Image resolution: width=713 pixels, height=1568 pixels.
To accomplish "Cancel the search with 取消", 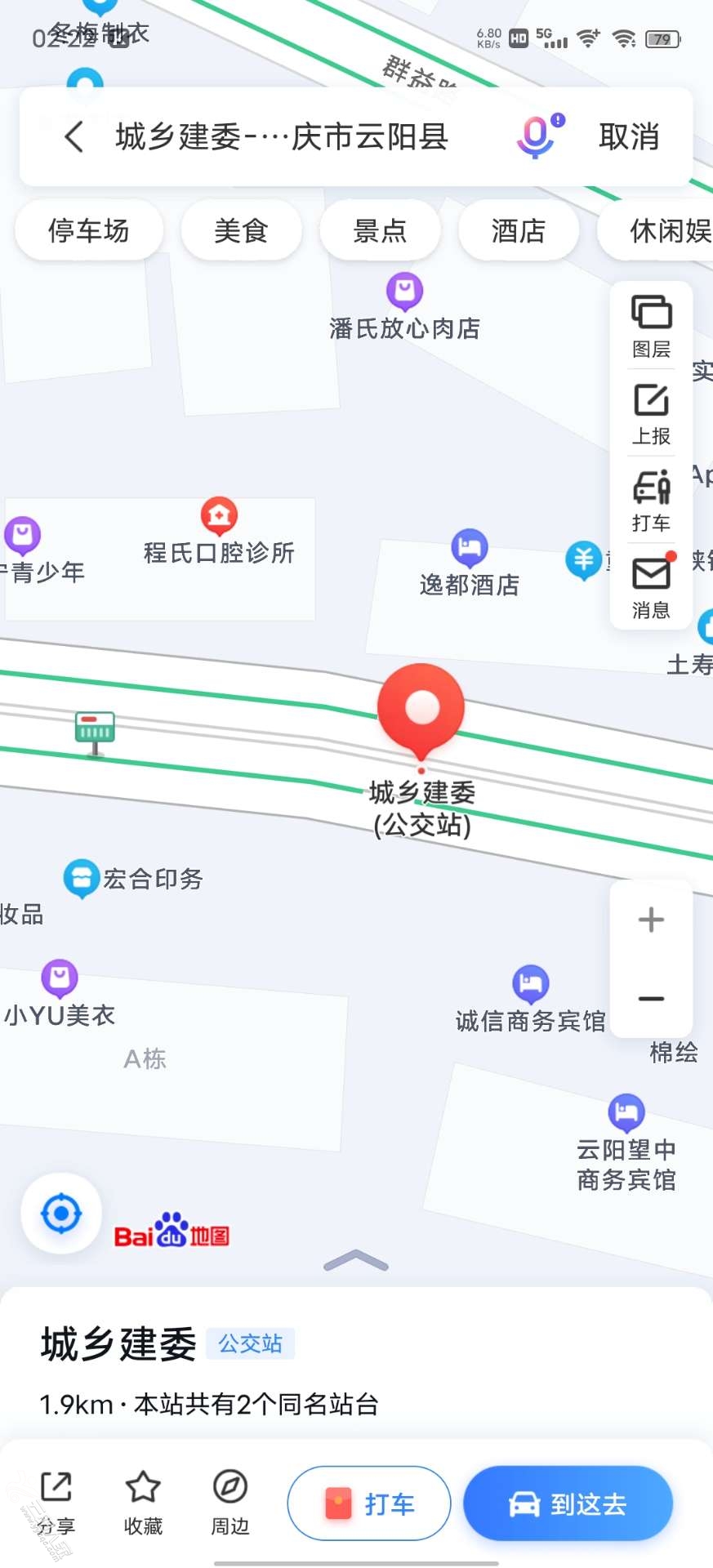I will pyautogui.click(x=628, y=136).
